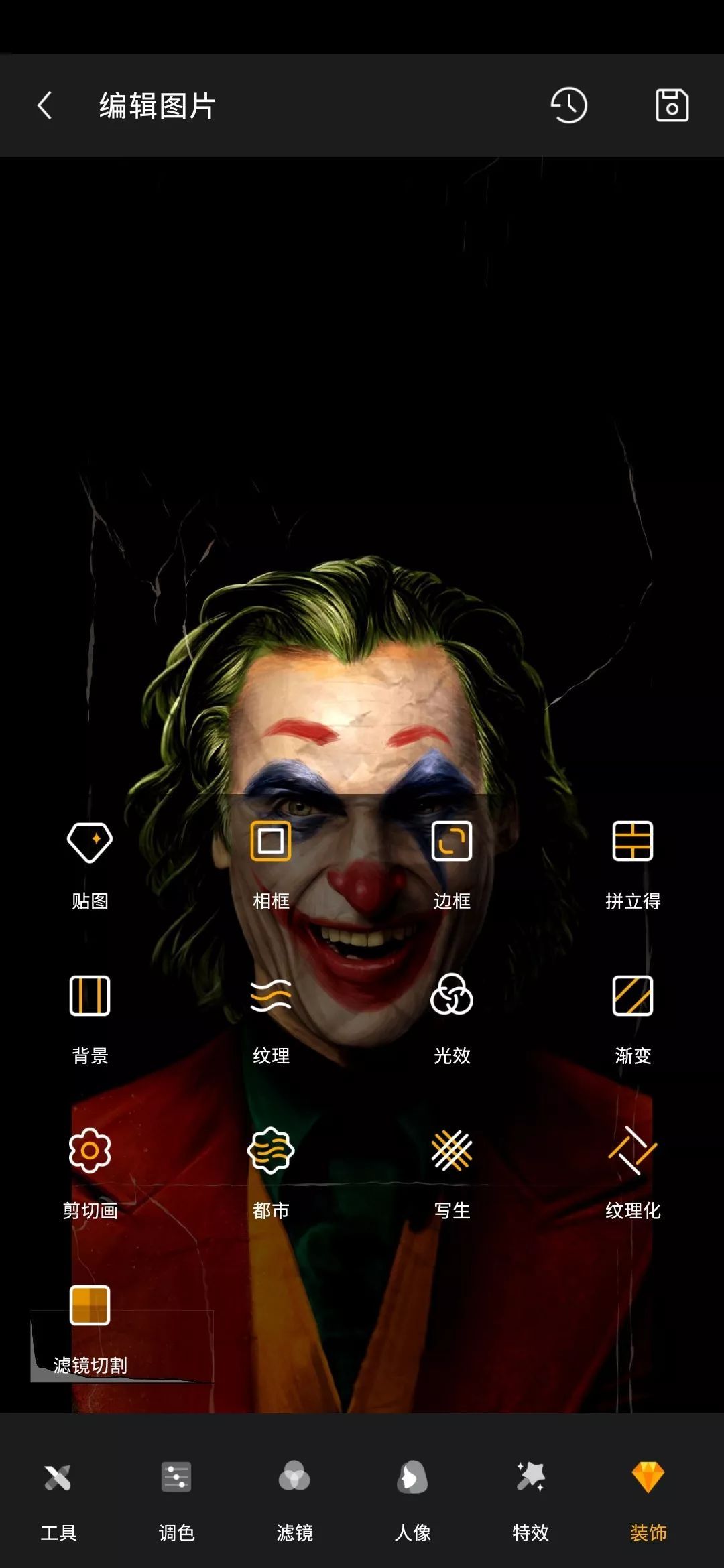Viewport: 724px width, 1568px height.
Task: Save the edited picture
Action: point(672,105)
